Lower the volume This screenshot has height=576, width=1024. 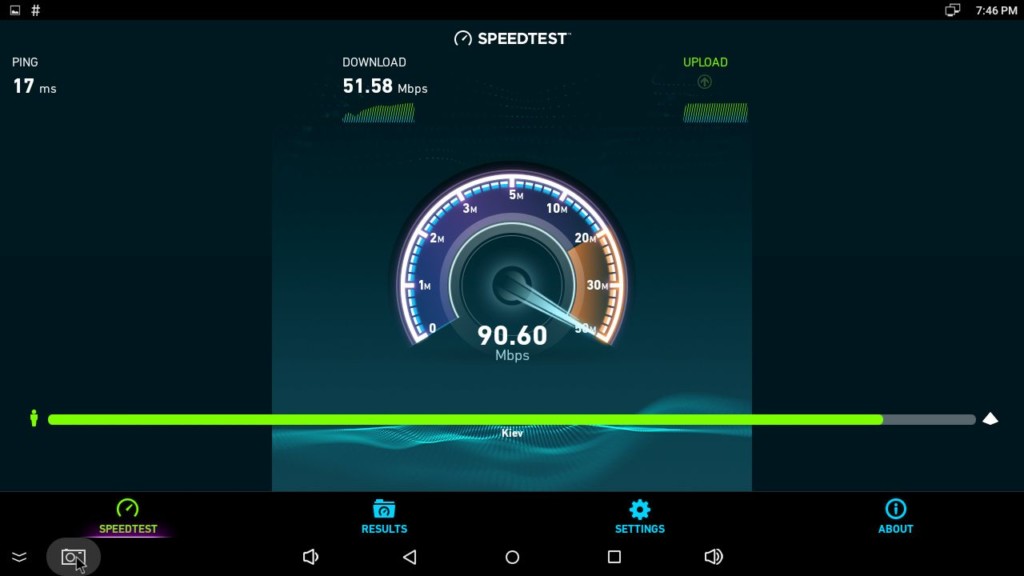click(310, 557)
